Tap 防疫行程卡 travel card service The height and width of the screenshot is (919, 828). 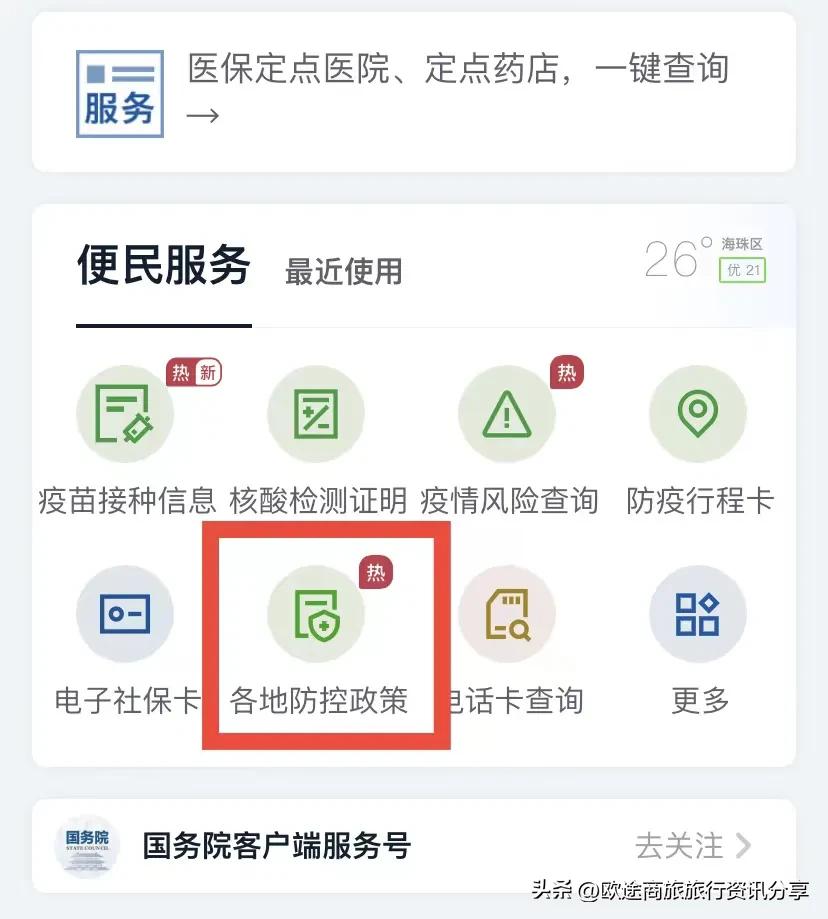pyautogui.click(x=697, y=413)
